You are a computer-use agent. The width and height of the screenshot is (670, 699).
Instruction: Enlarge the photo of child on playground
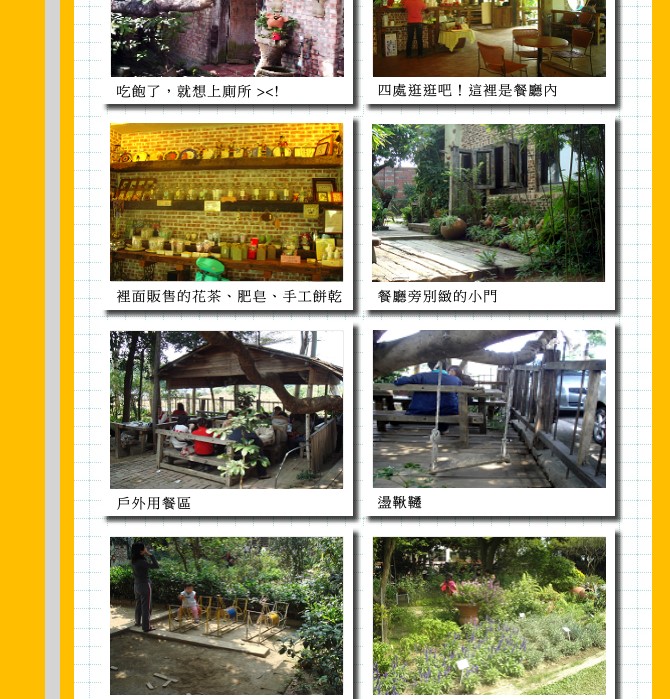(x=227, y=615)
